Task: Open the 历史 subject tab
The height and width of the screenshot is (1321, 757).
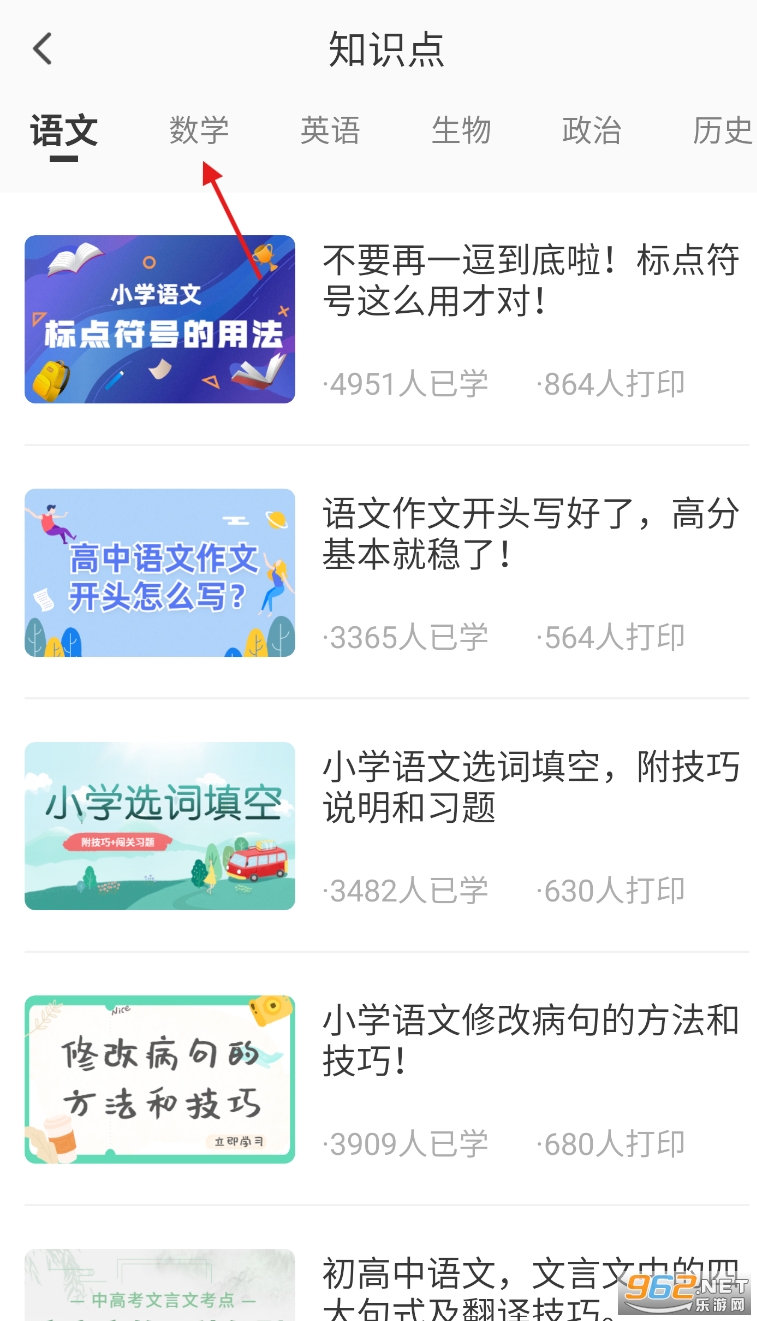Action: click(722, 131)
